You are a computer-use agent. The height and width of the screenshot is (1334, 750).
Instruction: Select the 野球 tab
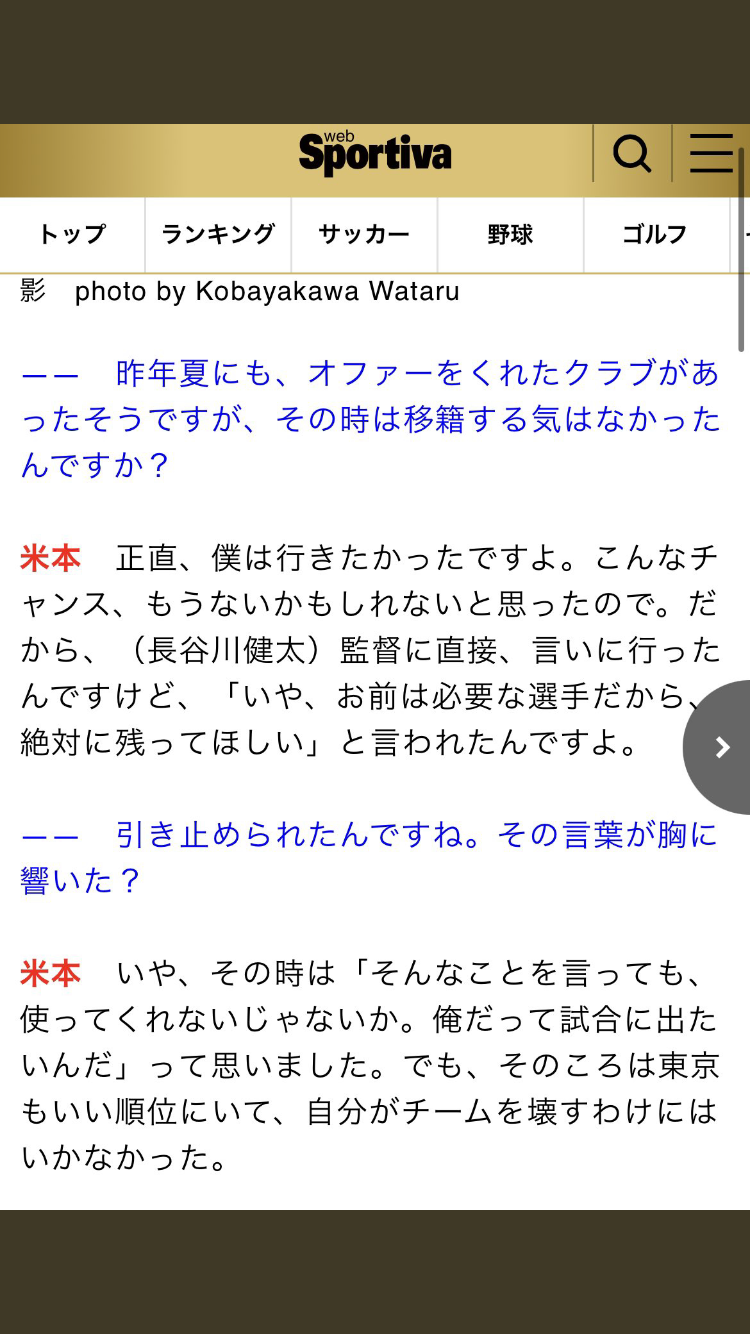tap(510, 235)
